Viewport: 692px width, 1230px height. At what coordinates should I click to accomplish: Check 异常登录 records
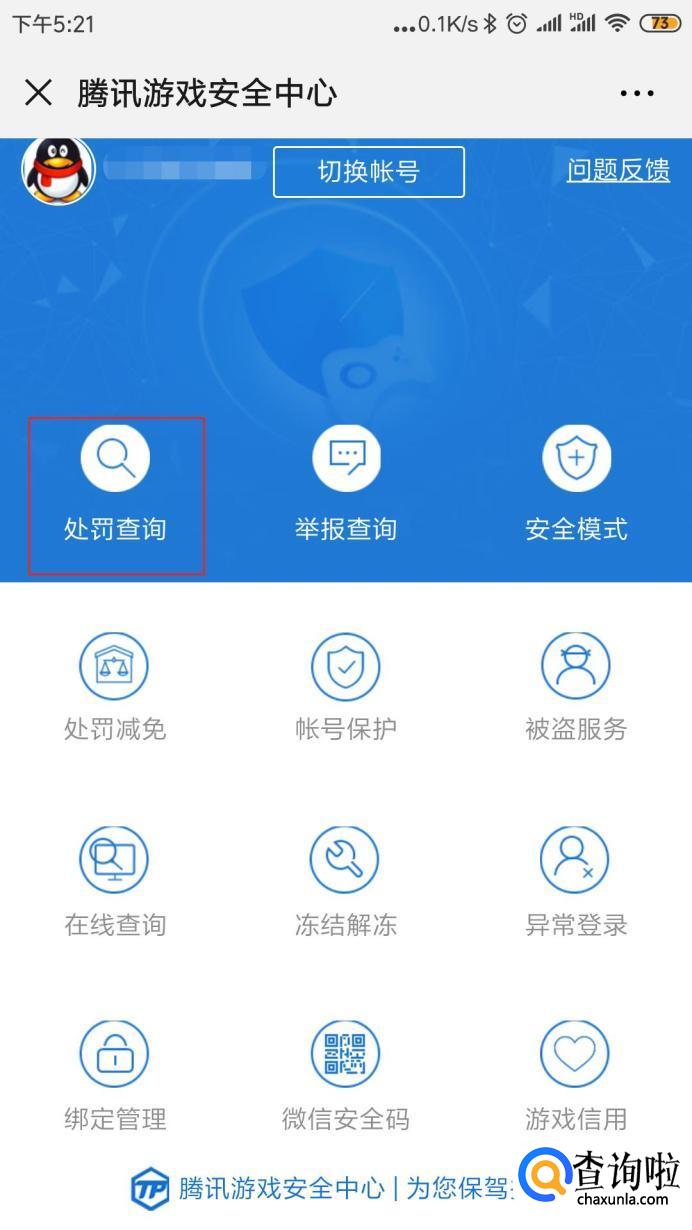coord(576,883)
